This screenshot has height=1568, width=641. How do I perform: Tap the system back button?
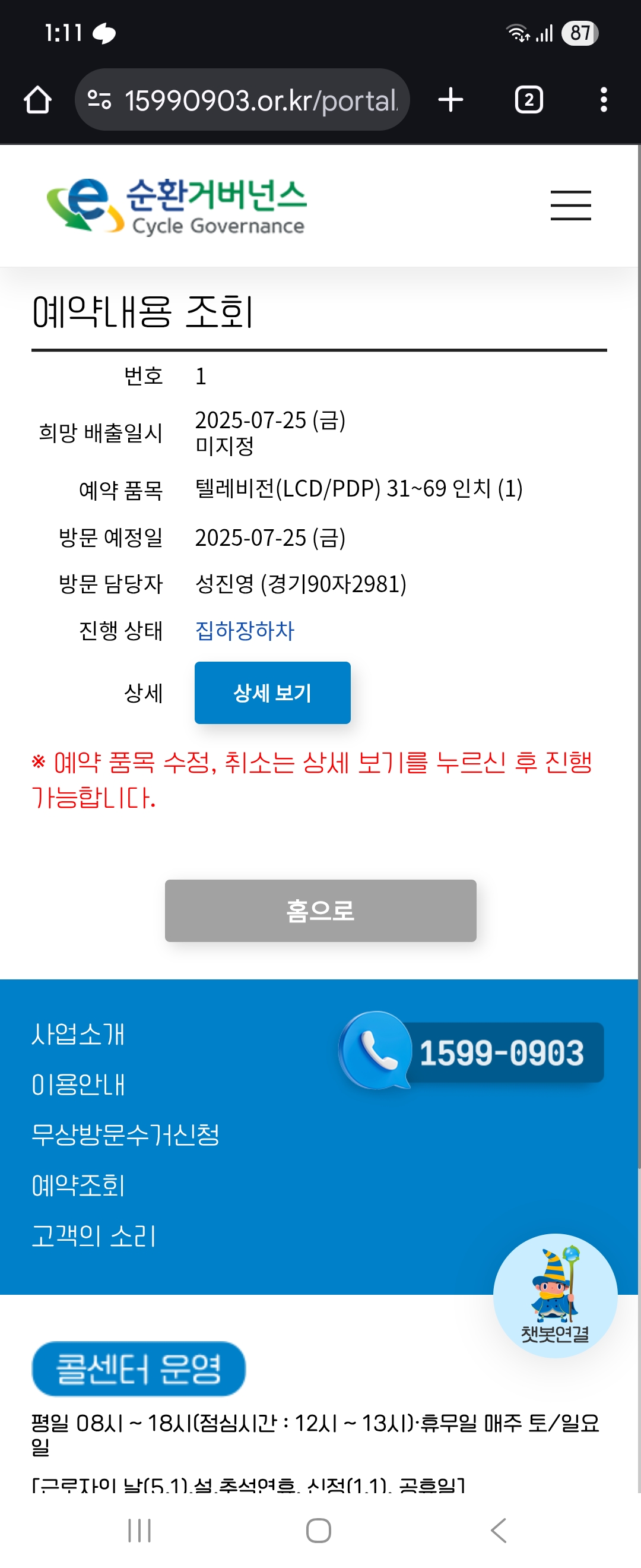click(x=499, y=1529)
